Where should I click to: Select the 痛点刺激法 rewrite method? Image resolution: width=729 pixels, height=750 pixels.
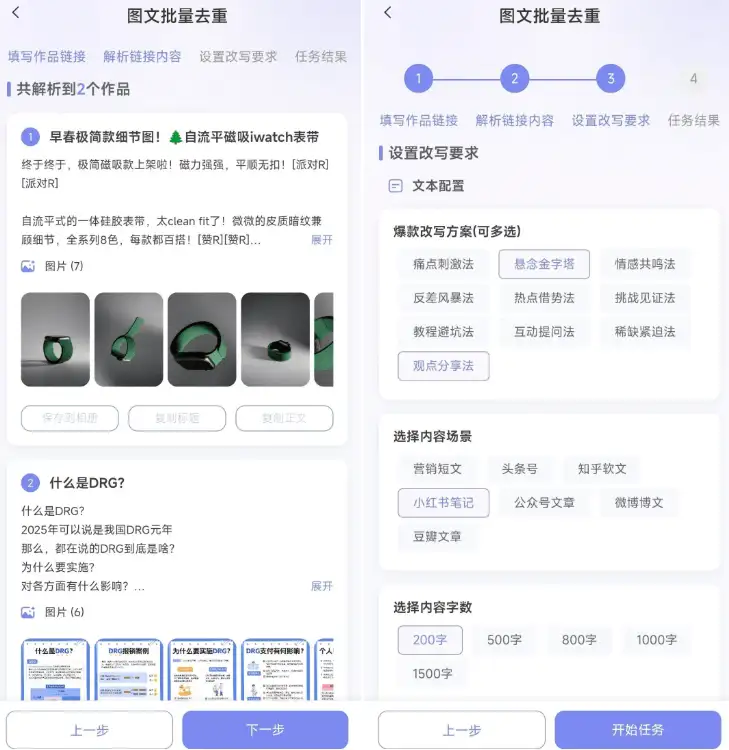[443, 264]
